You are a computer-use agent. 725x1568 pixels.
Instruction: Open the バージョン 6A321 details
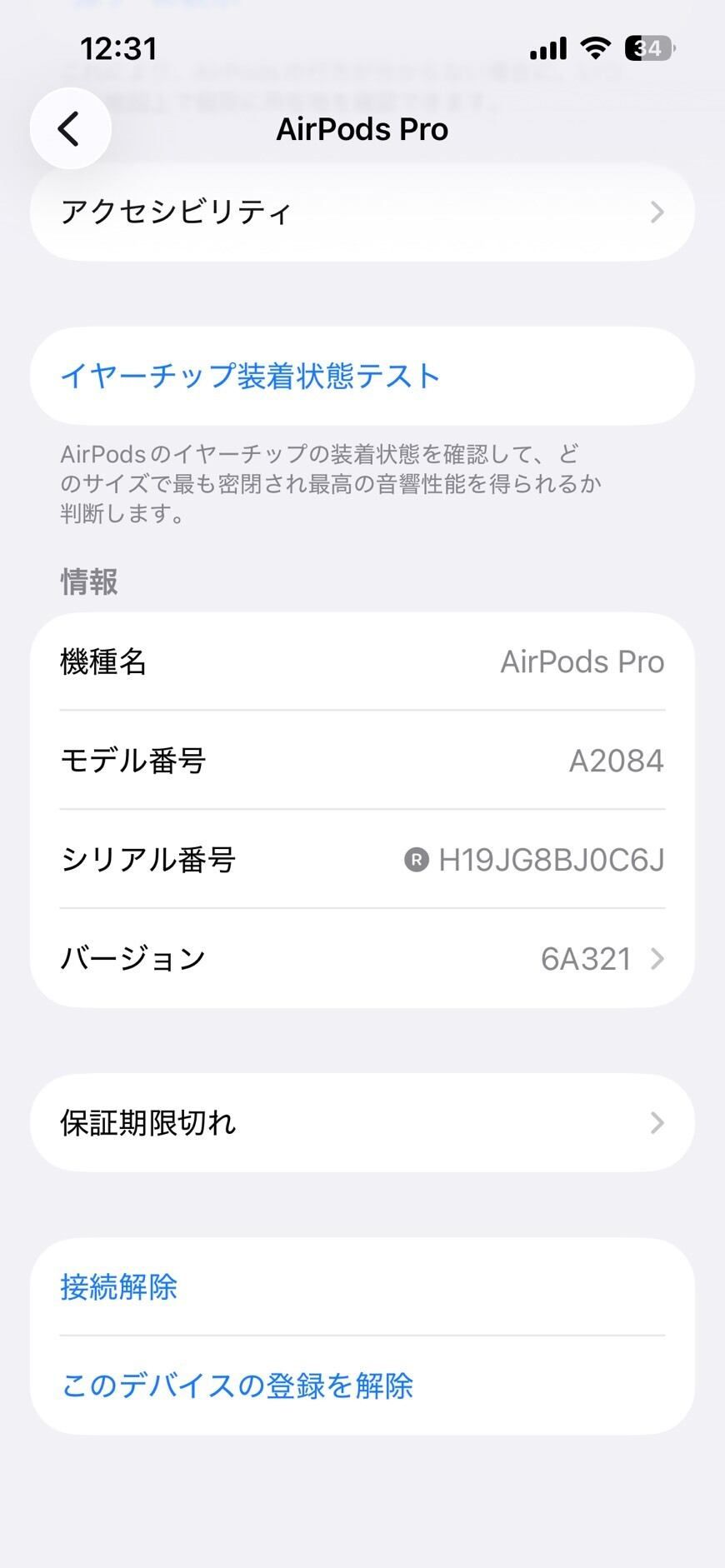pyautogui.click(x=362, y=959)
